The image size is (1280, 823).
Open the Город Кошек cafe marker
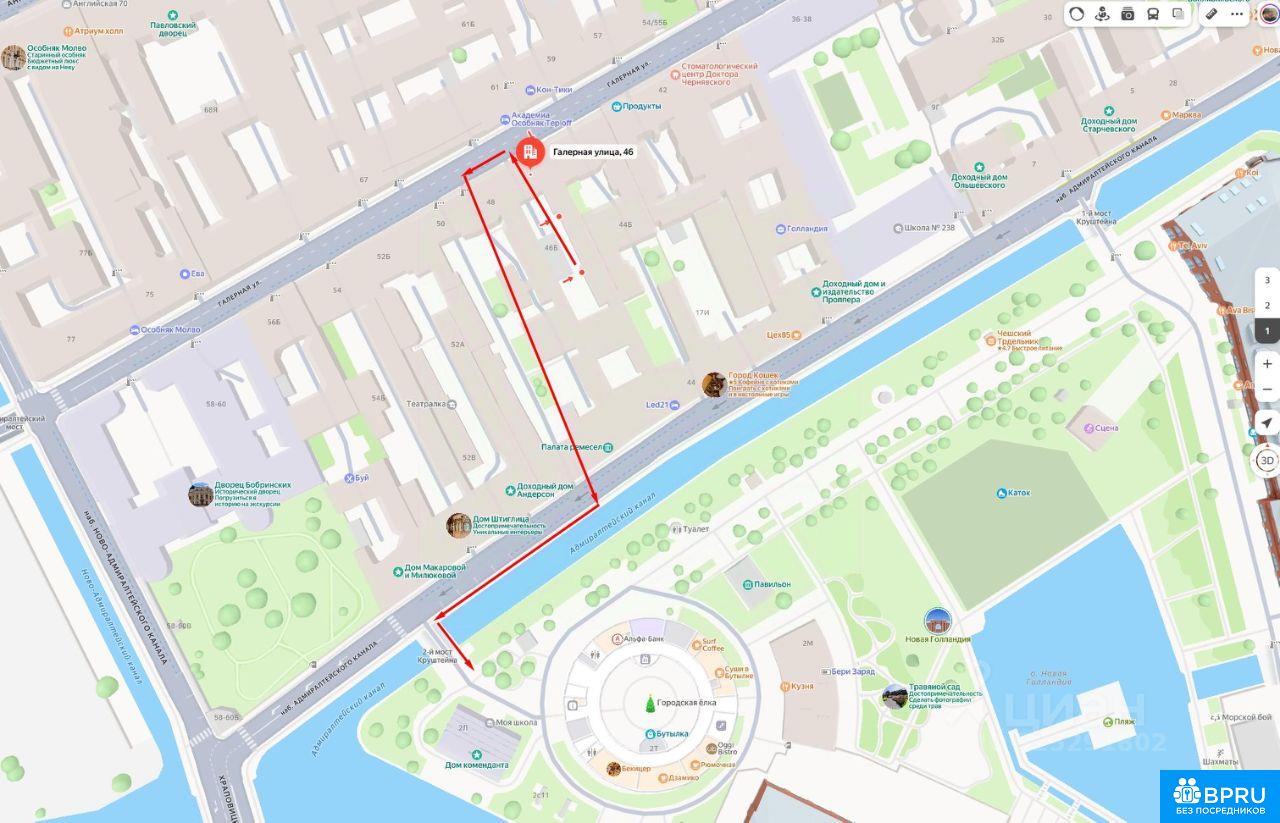(714, 385)
